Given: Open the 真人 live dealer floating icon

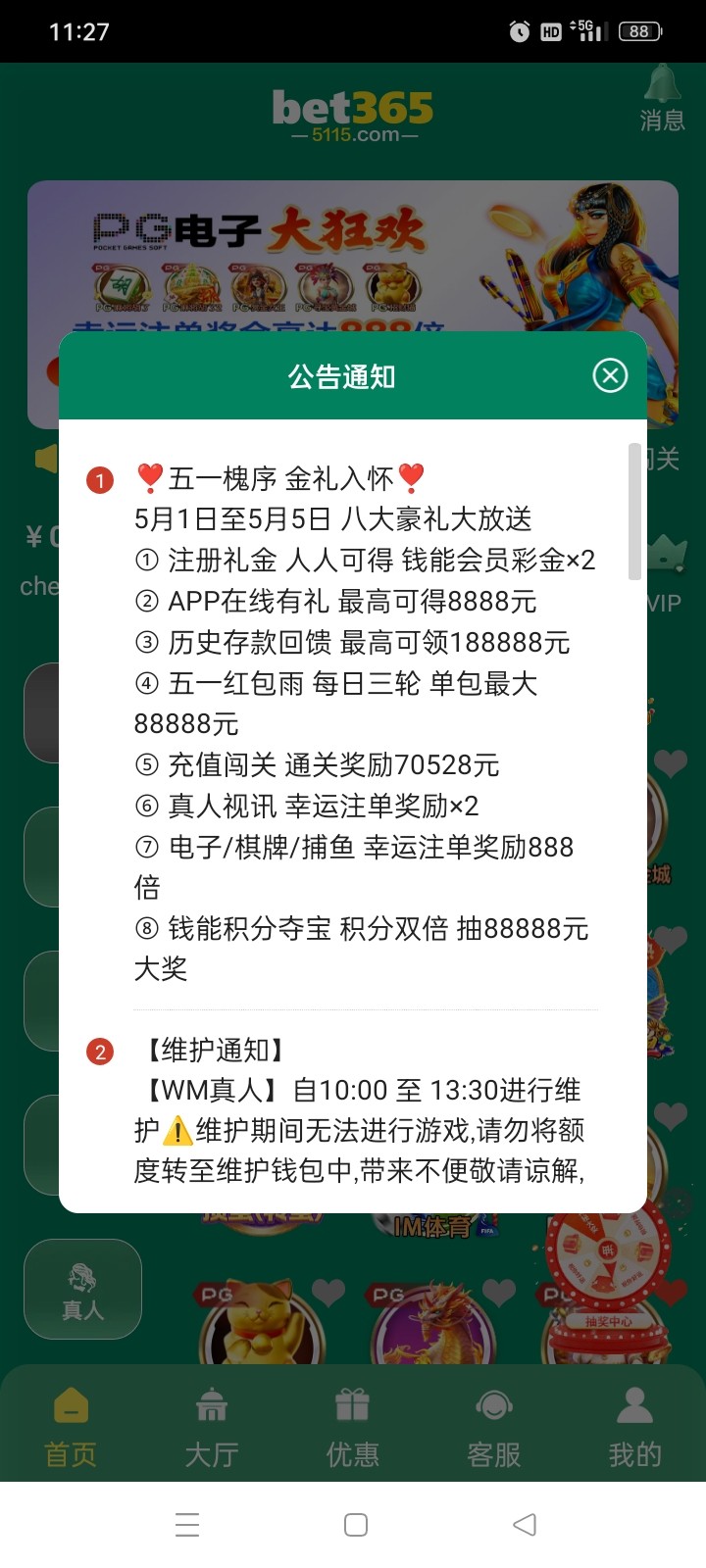Looking at the screenshot, I should click(82, 1289).
